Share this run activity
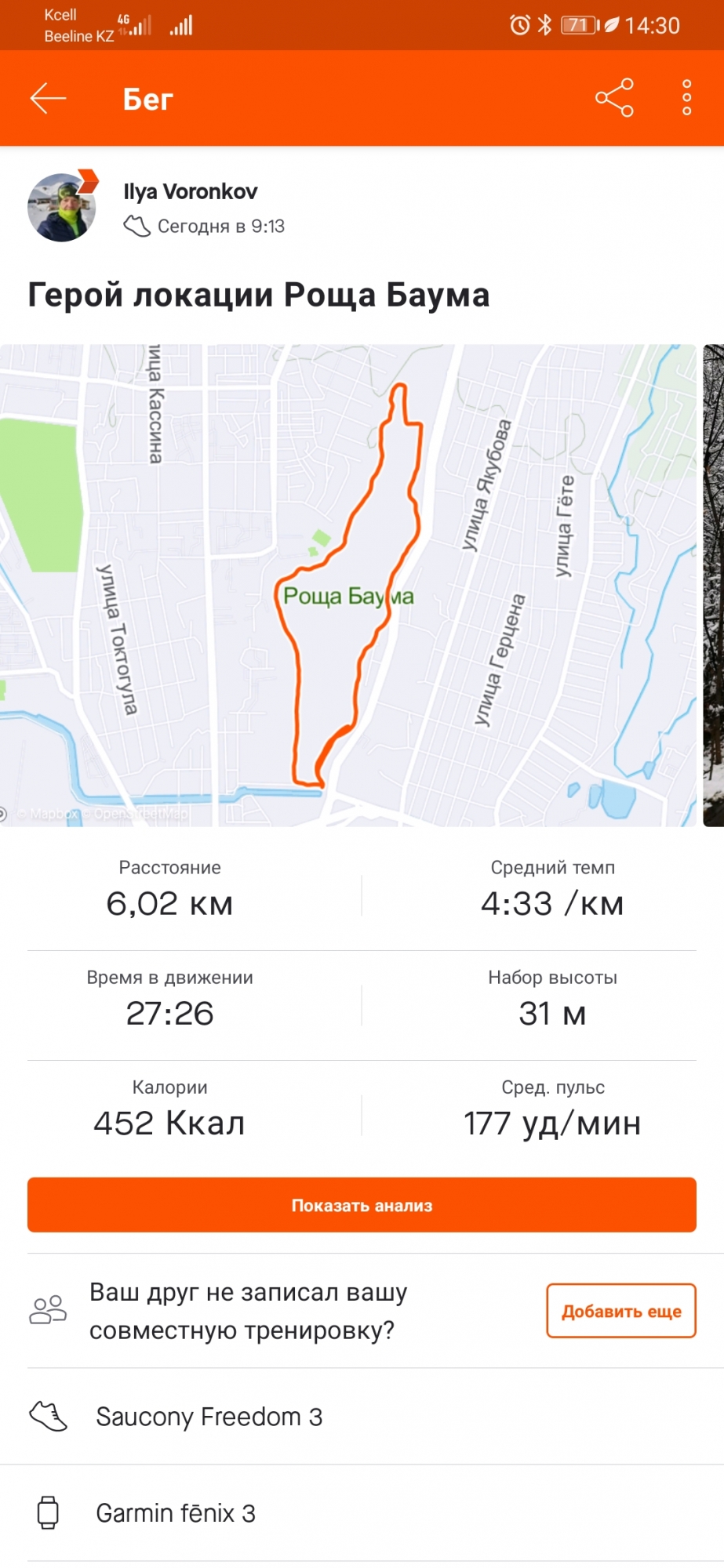Image resolution: width=724 pixels, height=1568 pixels. (614, 98)
